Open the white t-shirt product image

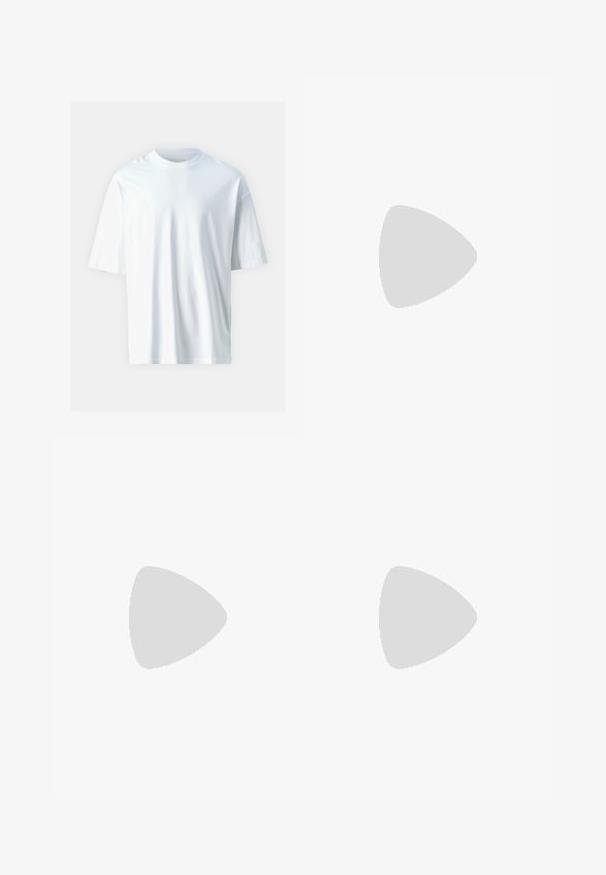pos(178,256)
